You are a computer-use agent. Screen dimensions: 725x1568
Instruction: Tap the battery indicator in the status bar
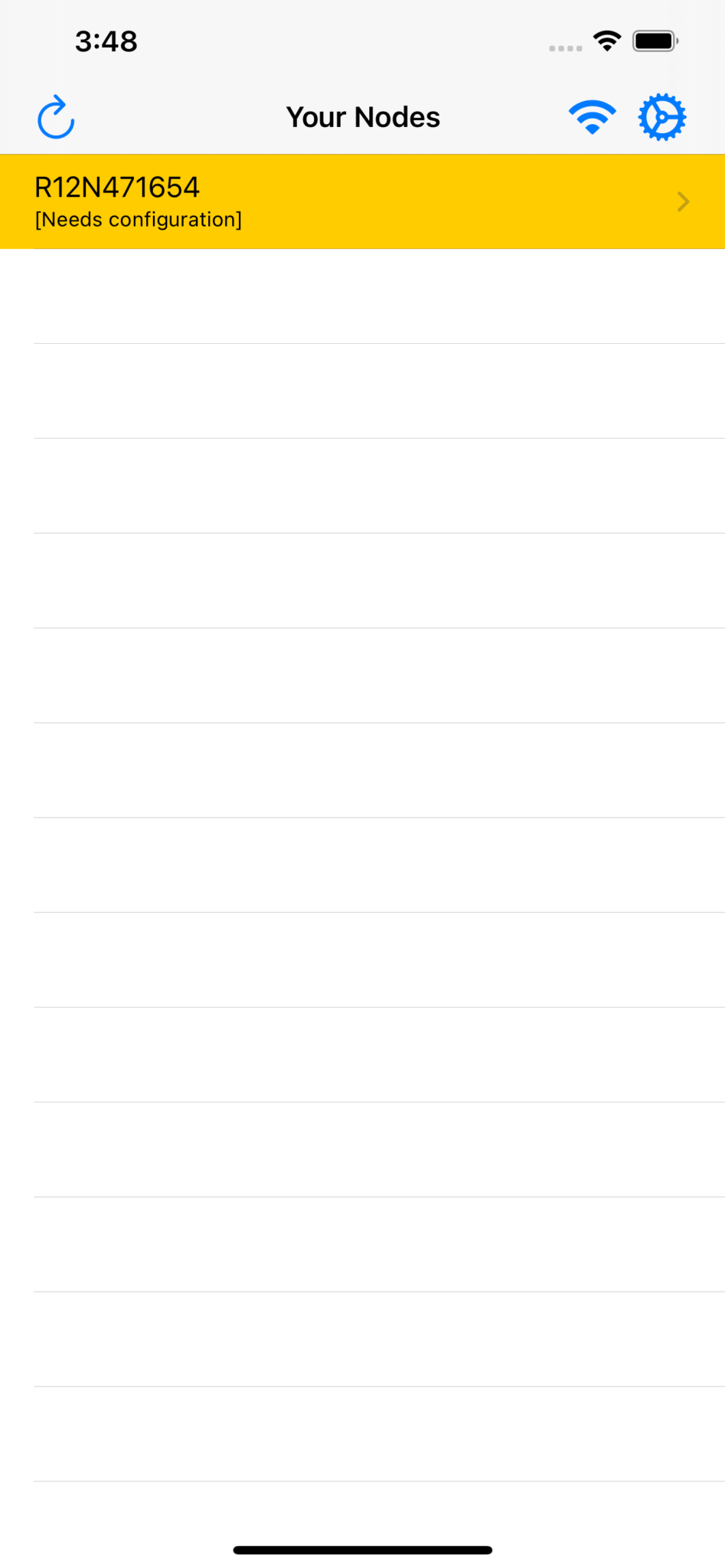pyautogui.click(x=655, y=41)
